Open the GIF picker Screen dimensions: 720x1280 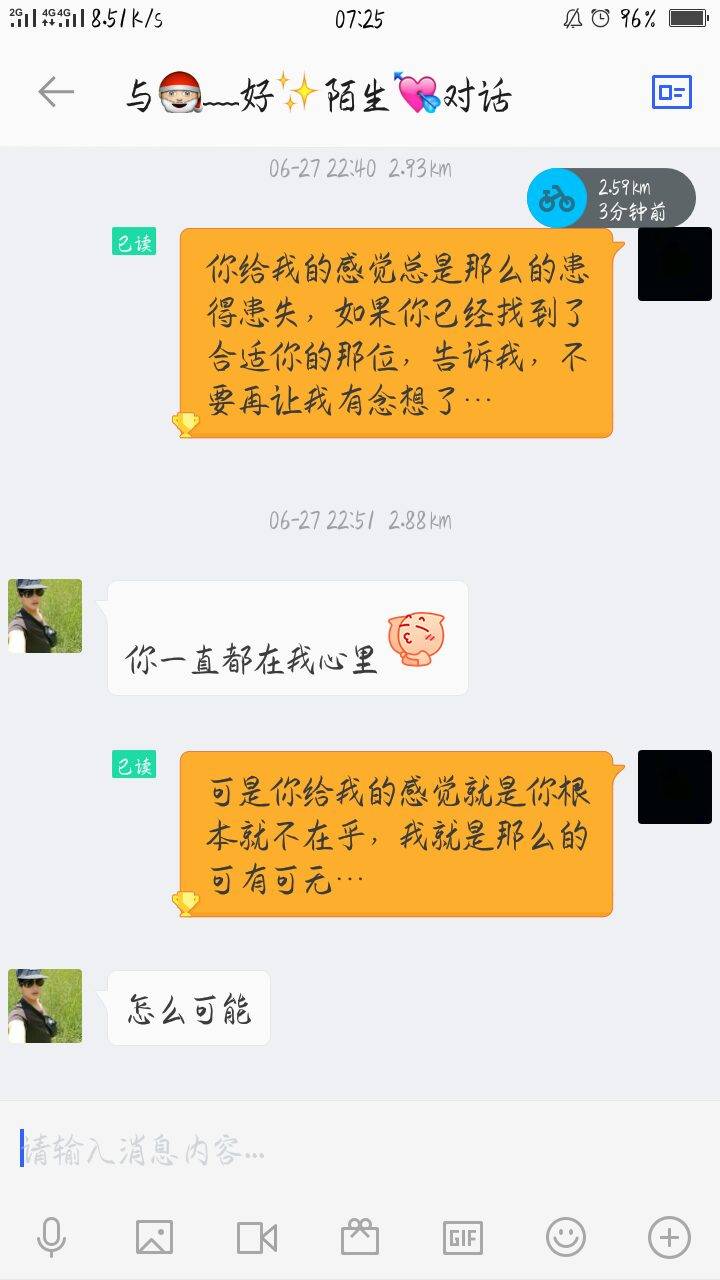pyautogui.click(x=463, y=1238)
